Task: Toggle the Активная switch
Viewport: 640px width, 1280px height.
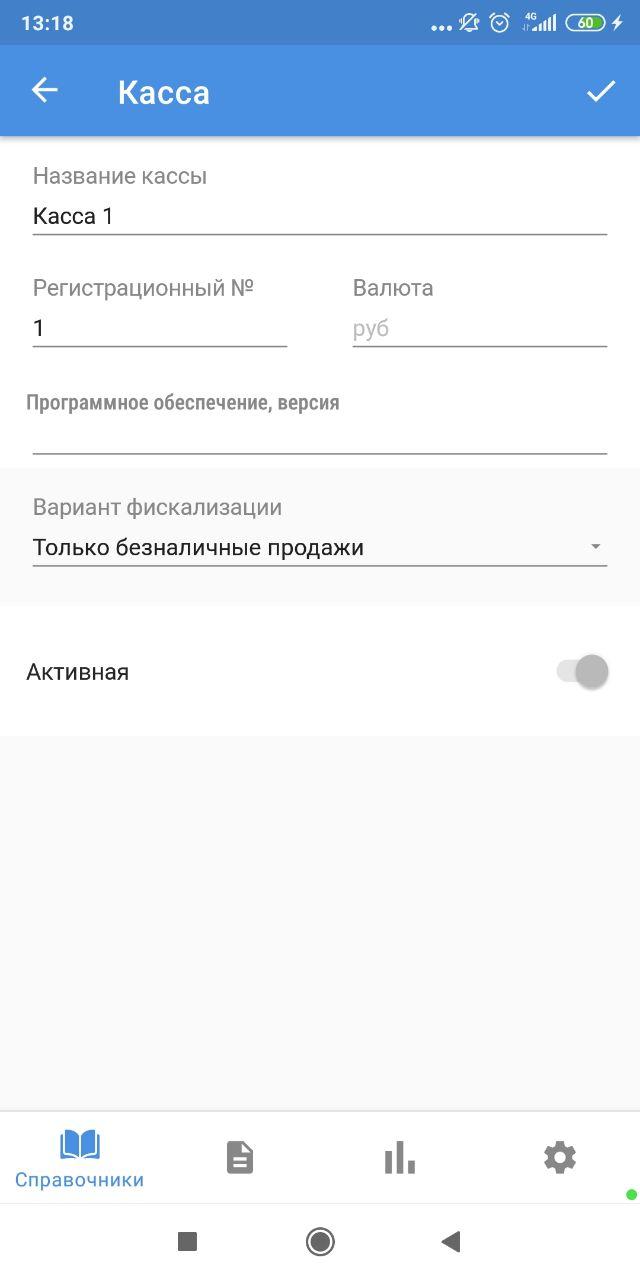Action: click(583, 672)
